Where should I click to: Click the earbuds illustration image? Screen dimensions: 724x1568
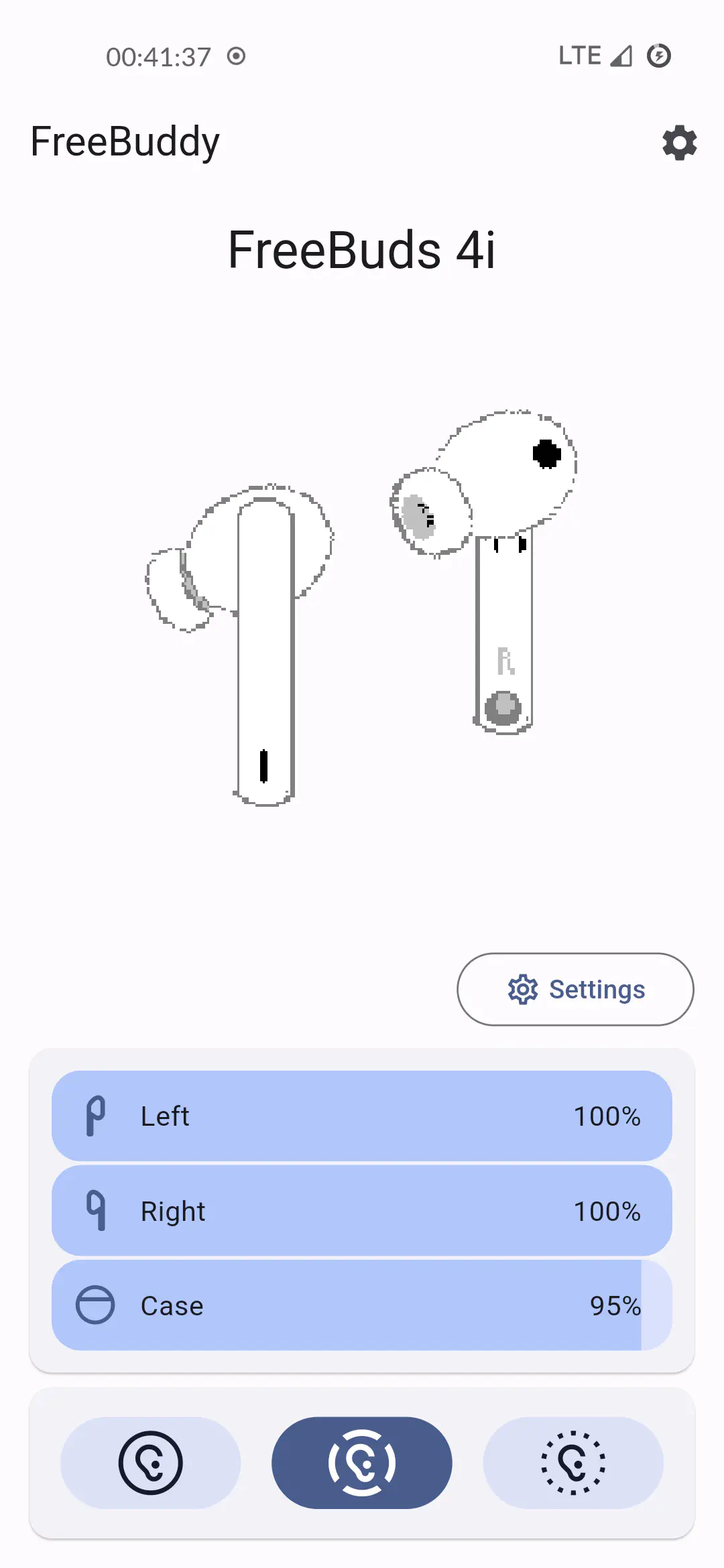tap(362, 603)
